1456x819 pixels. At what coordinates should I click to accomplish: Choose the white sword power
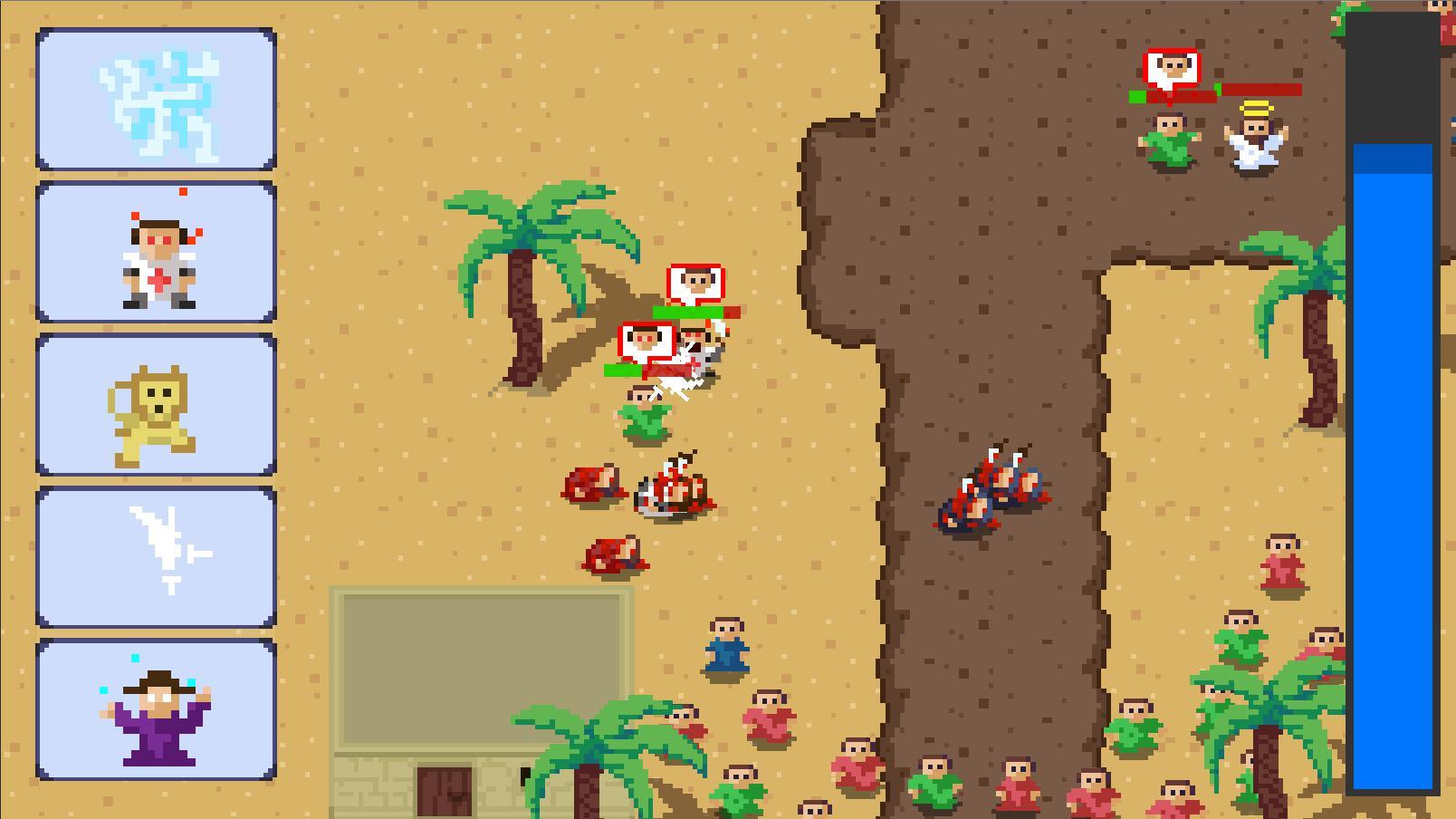pyautogui.click(x=156, y=556)
